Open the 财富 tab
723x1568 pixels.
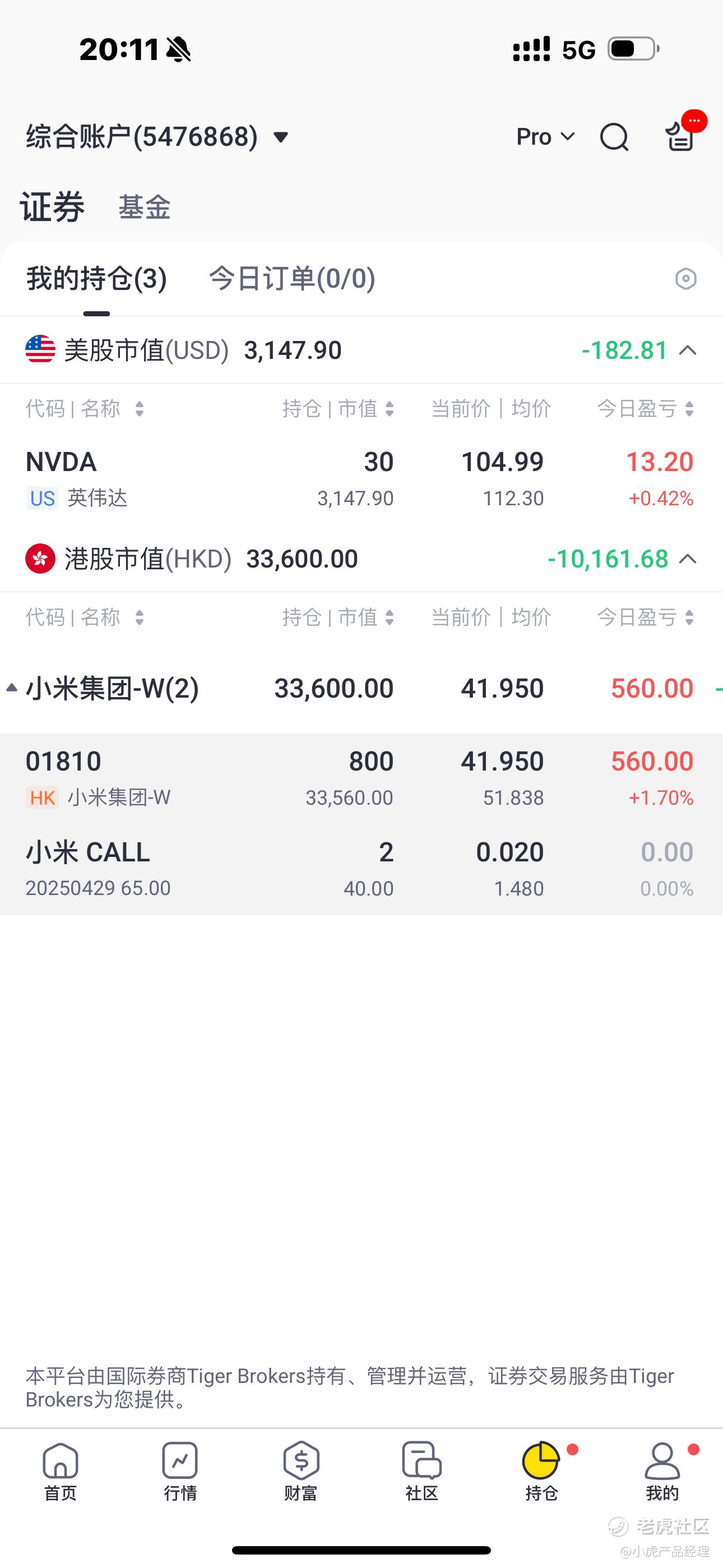coord(300,1473)
